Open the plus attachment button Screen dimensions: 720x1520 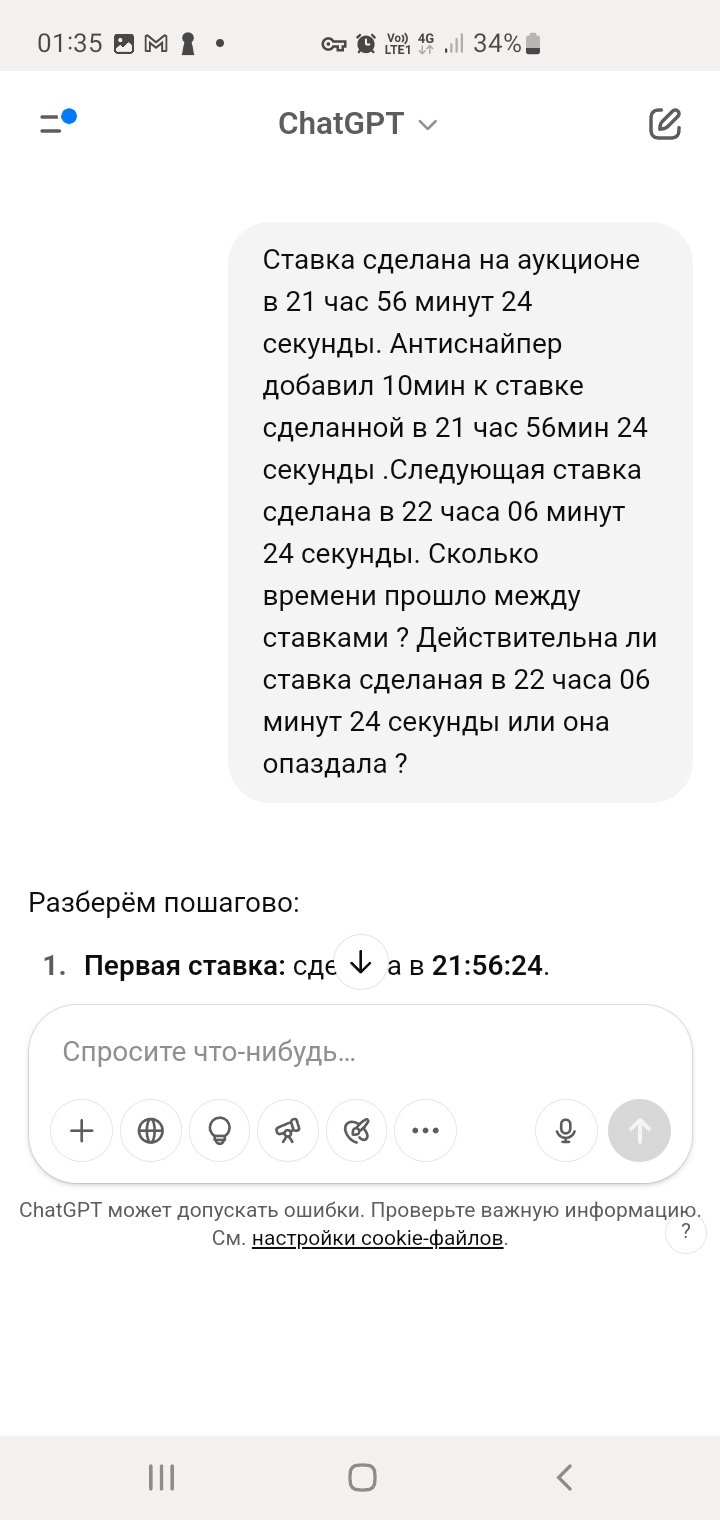click(81, 1130)
